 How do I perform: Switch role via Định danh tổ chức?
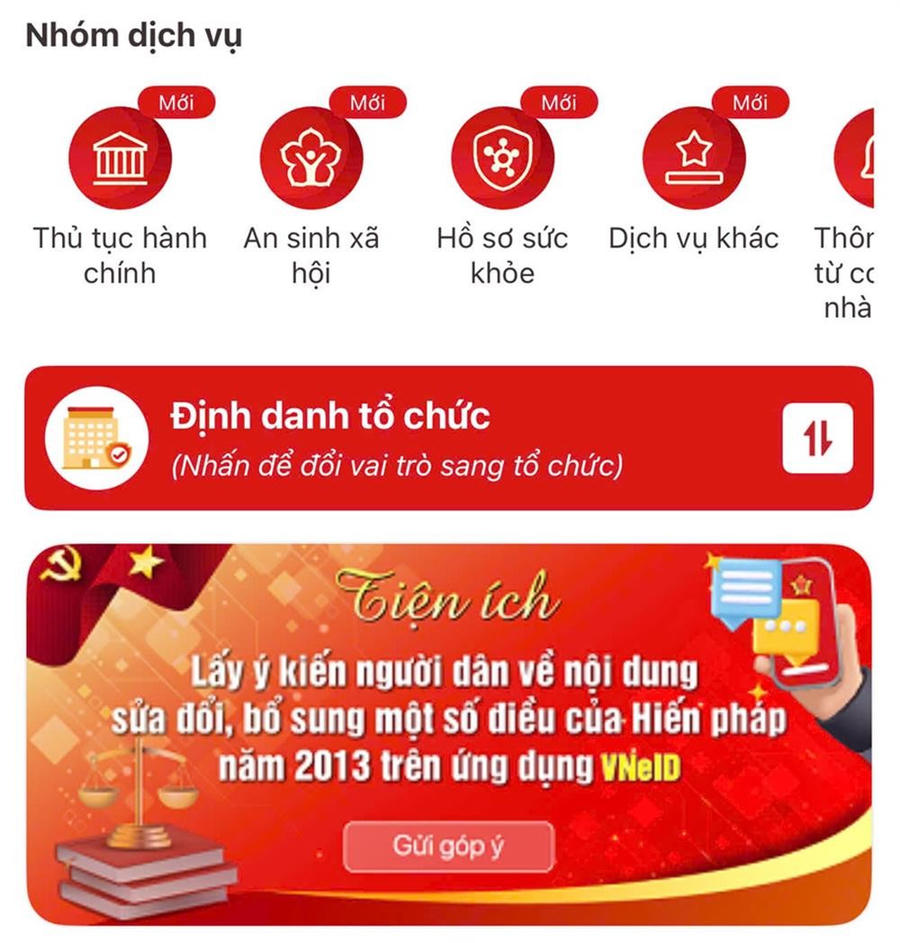pyautogui.click(x=817, y=438)
